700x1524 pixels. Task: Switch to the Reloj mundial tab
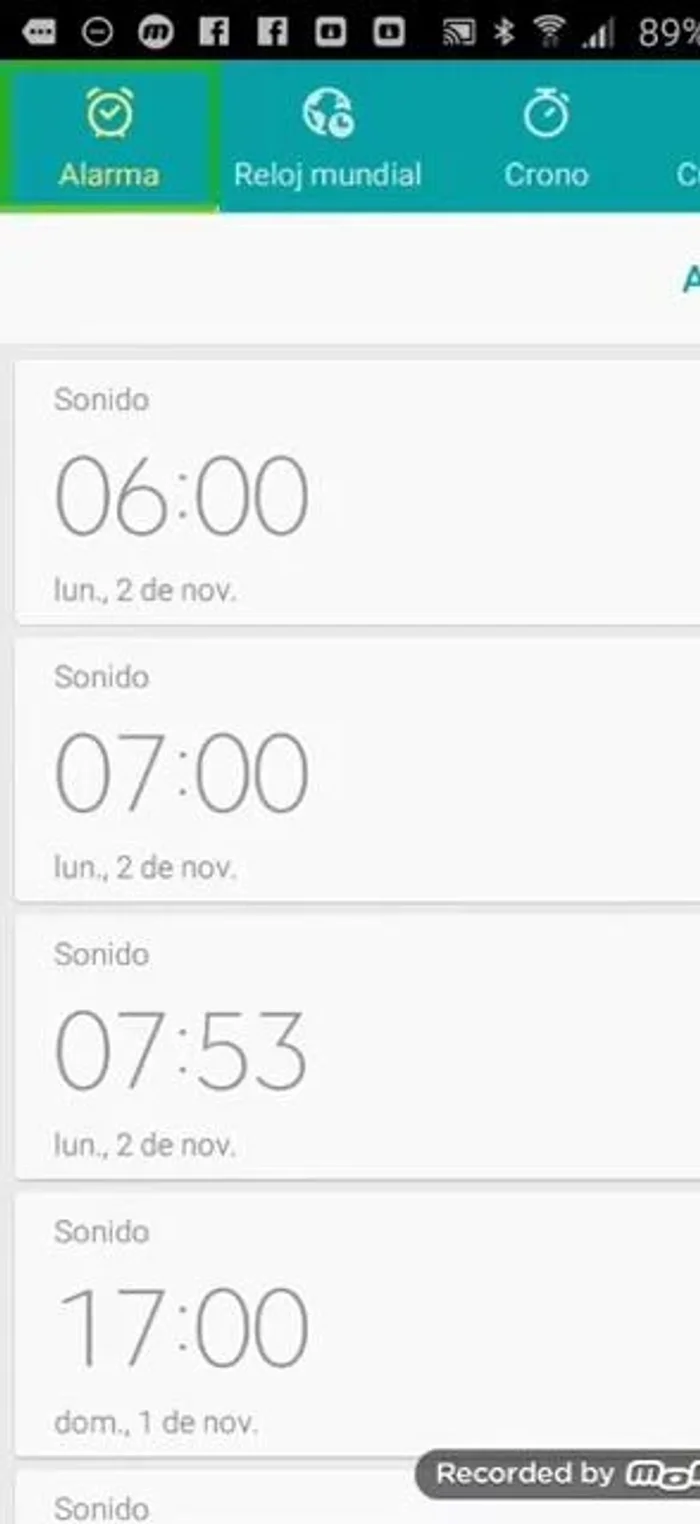(x=327, y=138)
